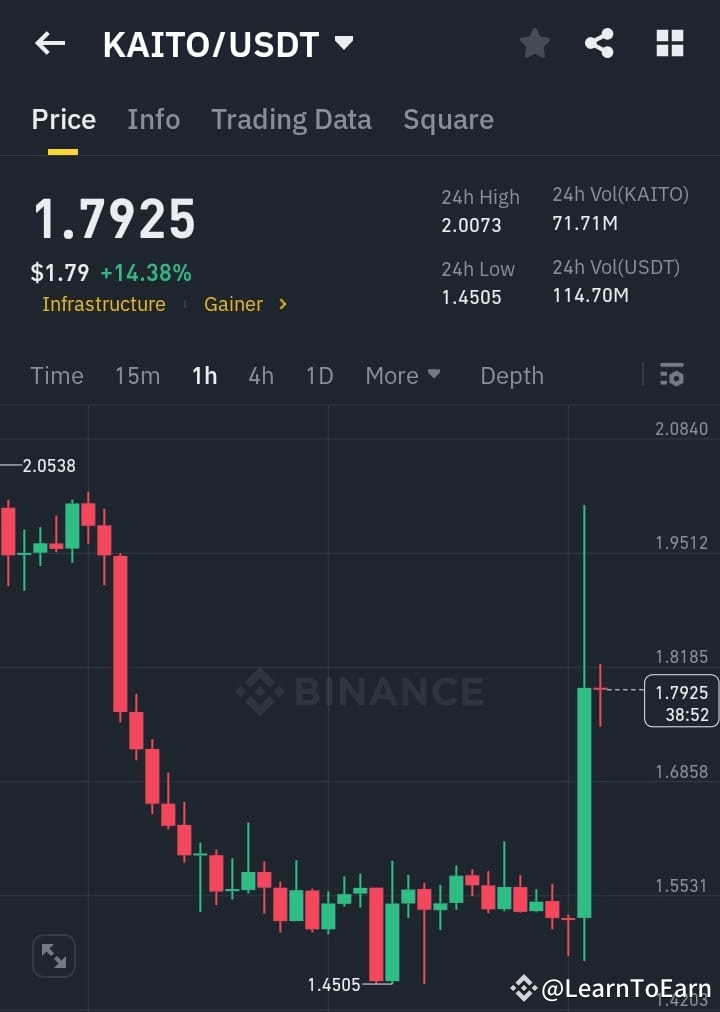Image resolution: width=720 pixels, height=1012 pixels.
Task: Switch to the Trading Data tab
Action: tap(291, 119)
